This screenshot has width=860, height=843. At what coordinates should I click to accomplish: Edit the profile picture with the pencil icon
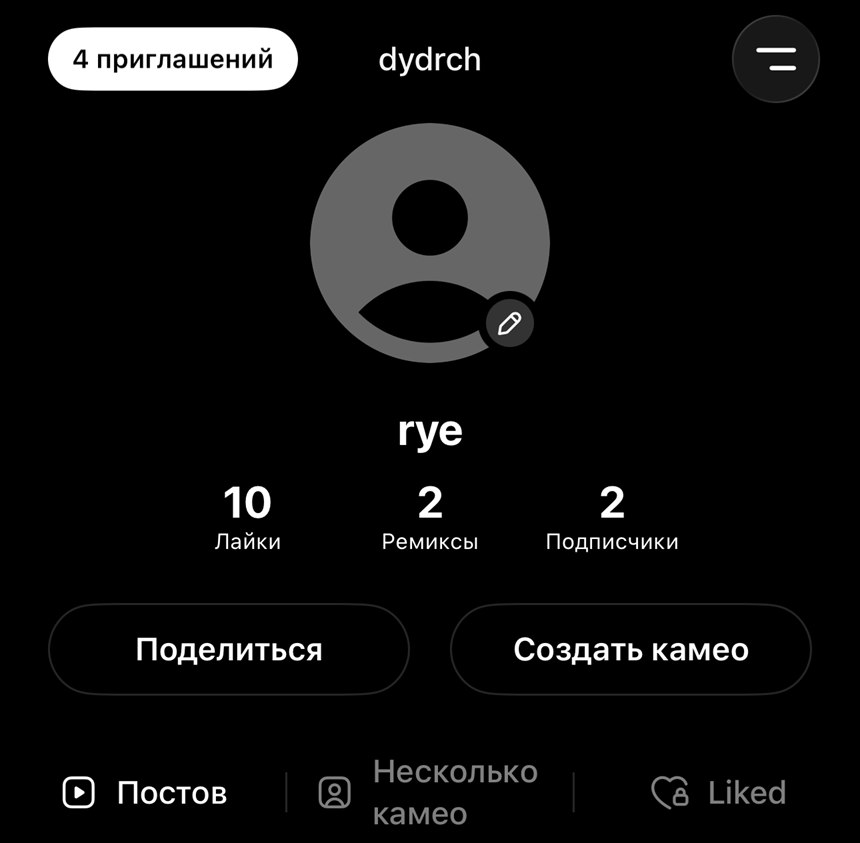[x=509, y=323]
